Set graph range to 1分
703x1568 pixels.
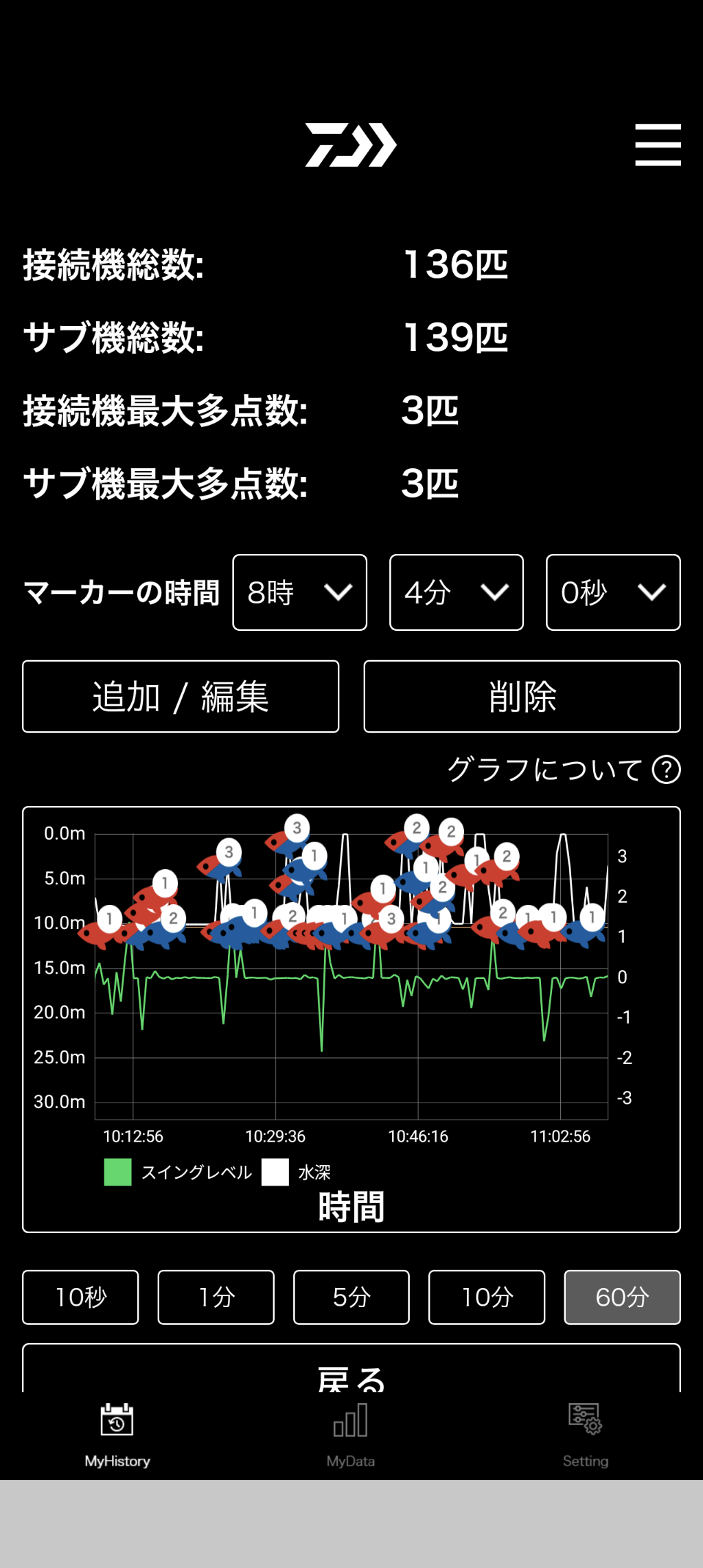(x=216, y=1297)
